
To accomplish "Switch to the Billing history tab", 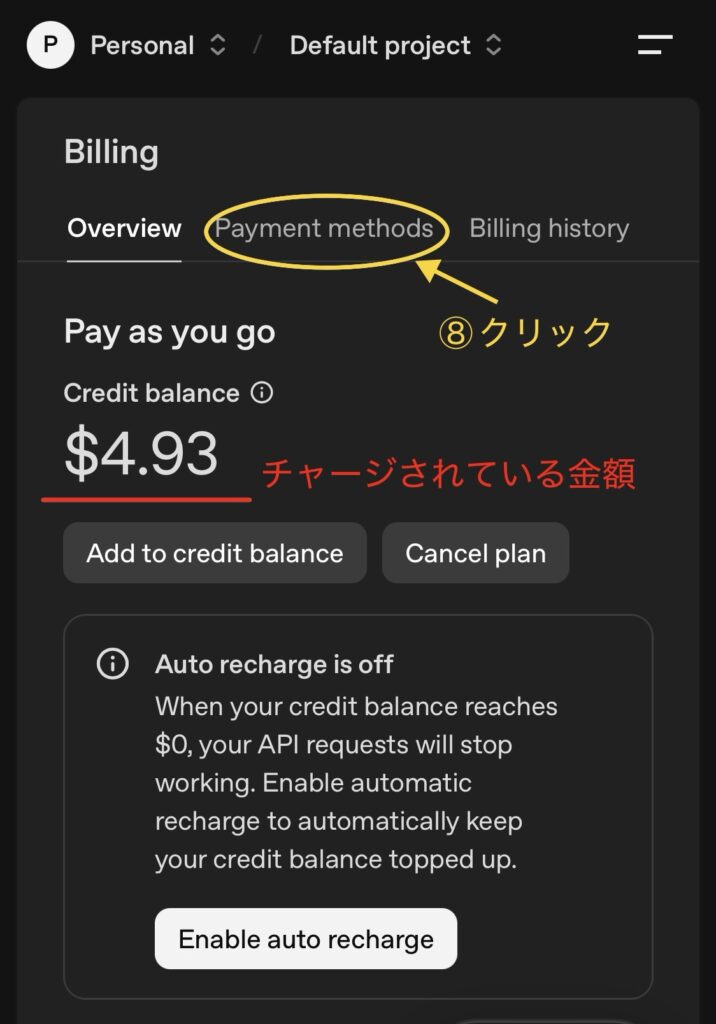I will coord(549,228).
